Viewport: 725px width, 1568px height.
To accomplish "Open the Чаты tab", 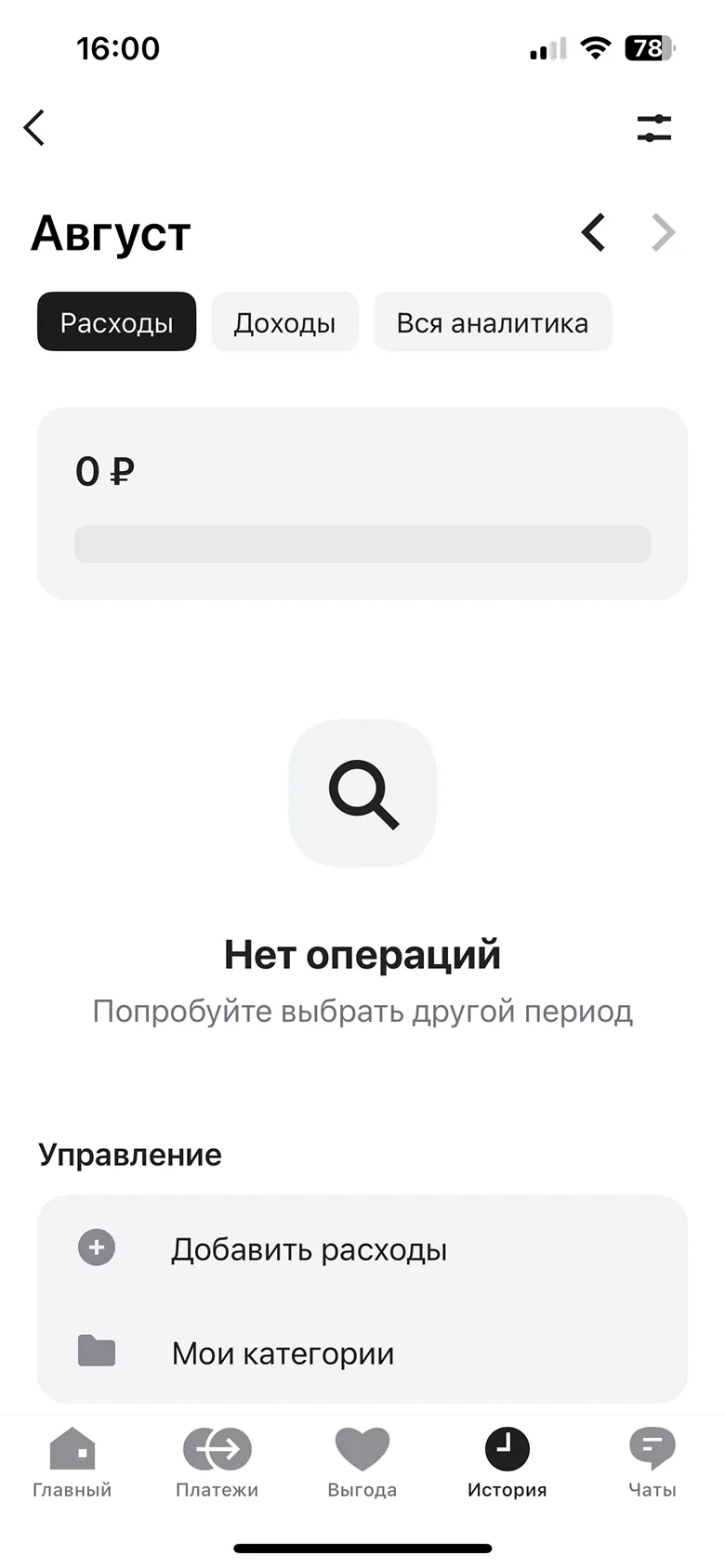I will (652, 1462).
